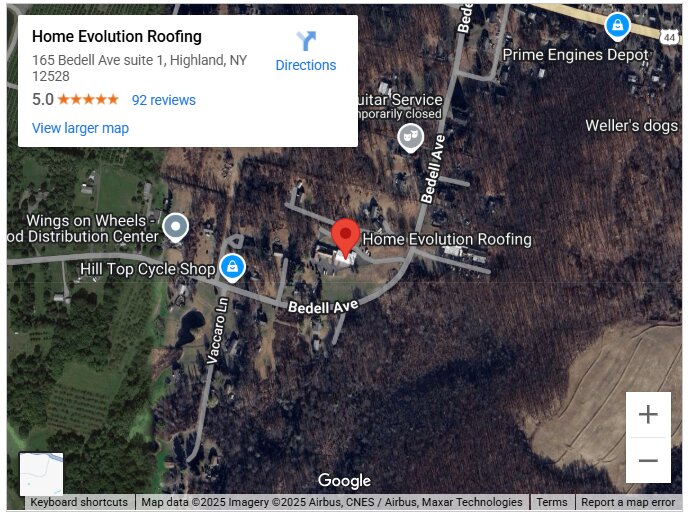Switch map layer using bottom-left thumbnail
This screenshot has width=691, height=517.
click(x=41, y=473)
